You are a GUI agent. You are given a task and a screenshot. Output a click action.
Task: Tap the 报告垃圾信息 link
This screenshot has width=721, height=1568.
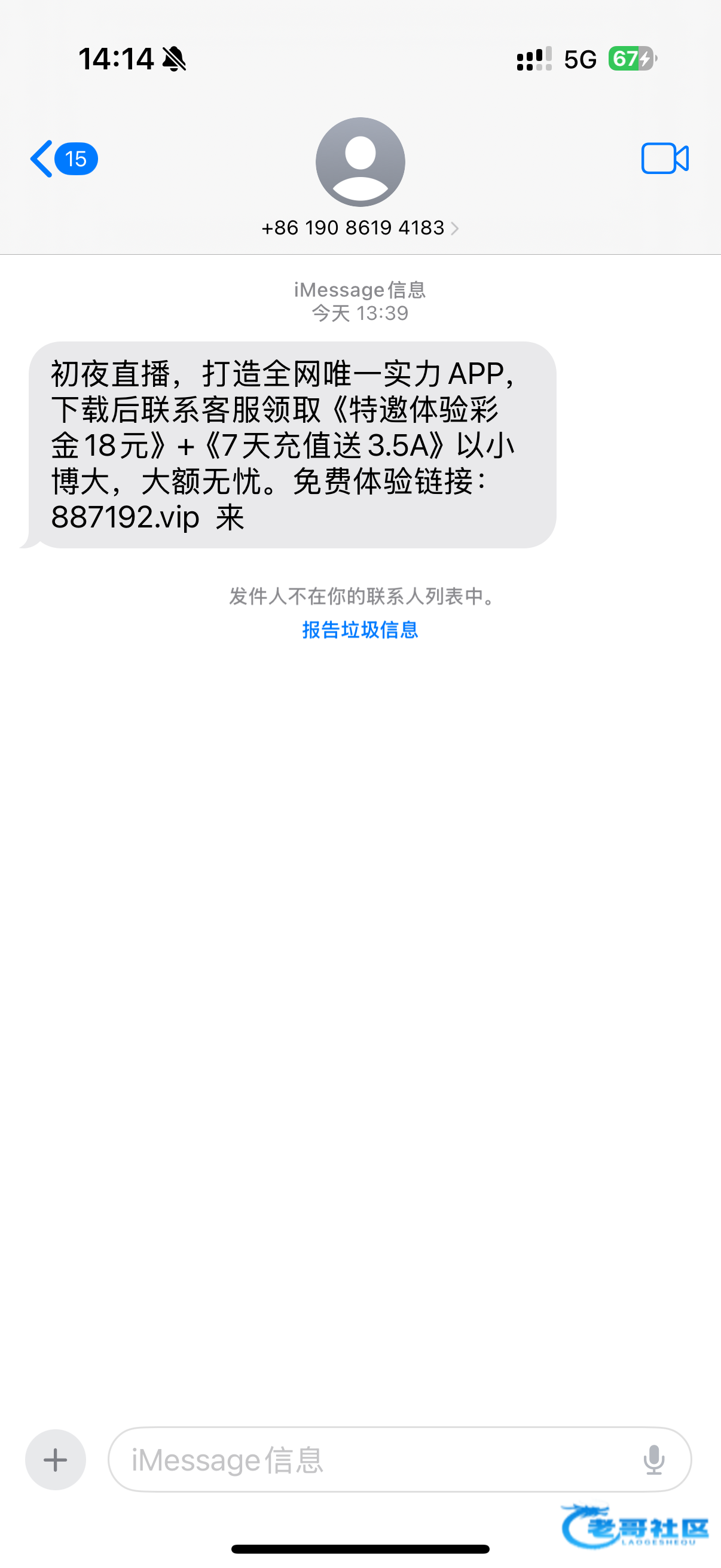360,629
